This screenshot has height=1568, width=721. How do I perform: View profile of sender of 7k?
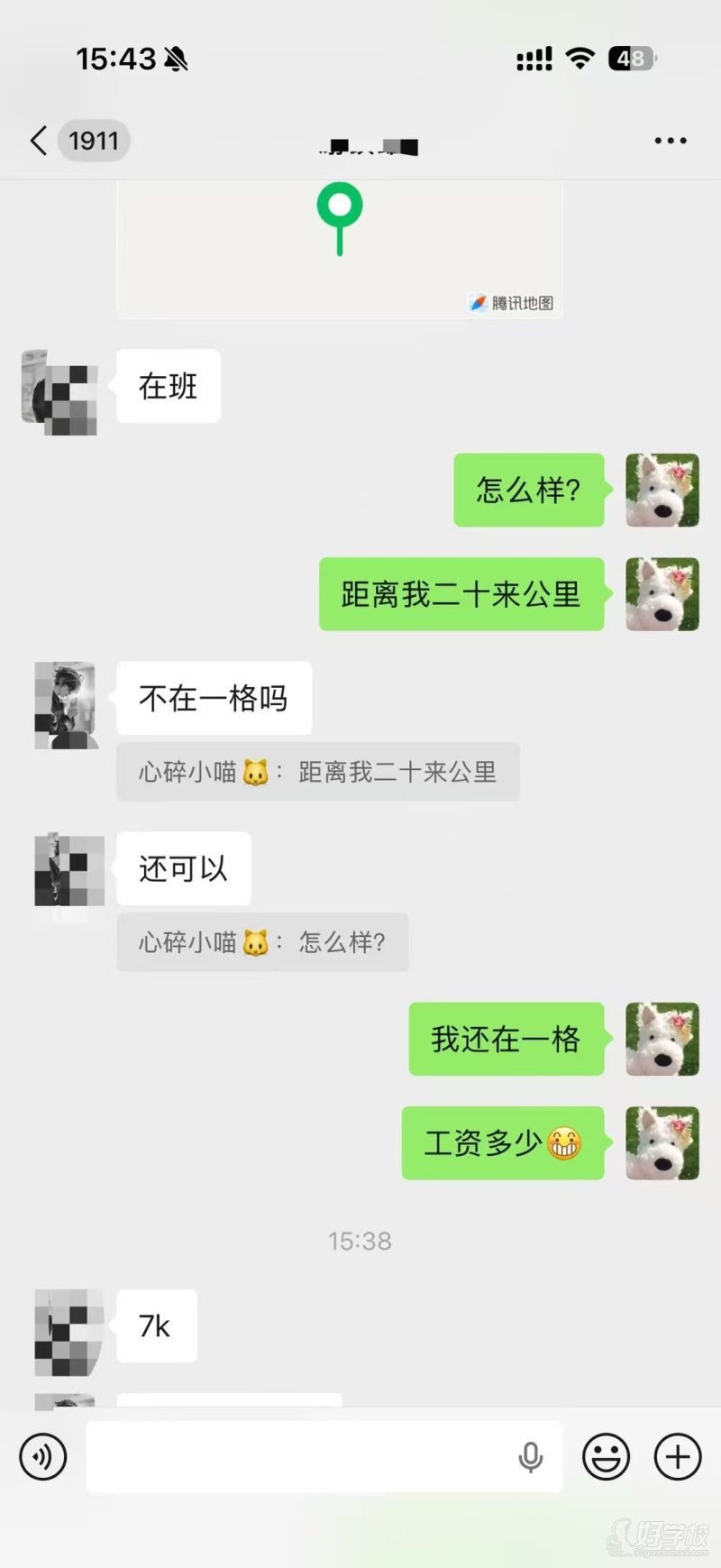pos(68,1332)
